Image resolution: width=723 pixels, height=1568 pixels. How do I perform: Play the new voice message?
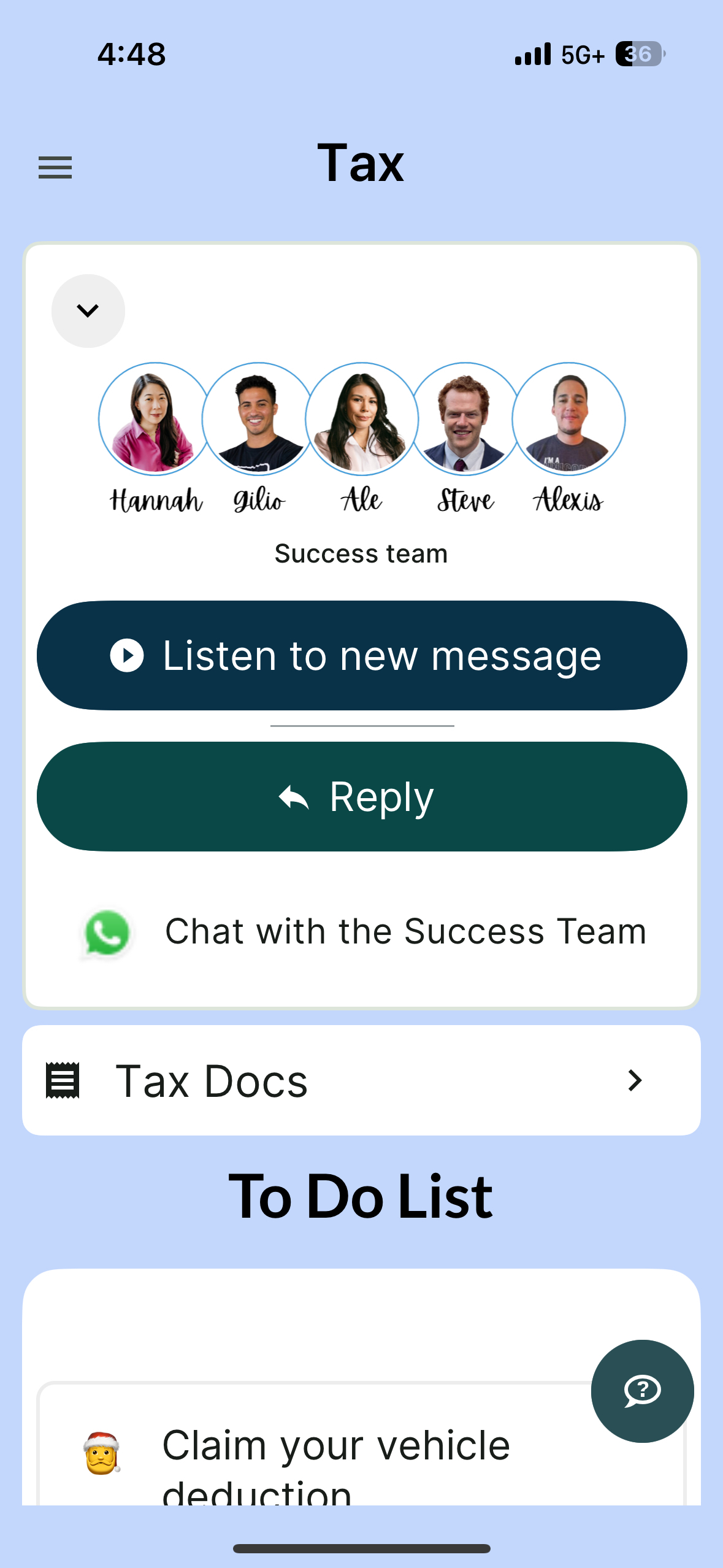pos(362,656)
